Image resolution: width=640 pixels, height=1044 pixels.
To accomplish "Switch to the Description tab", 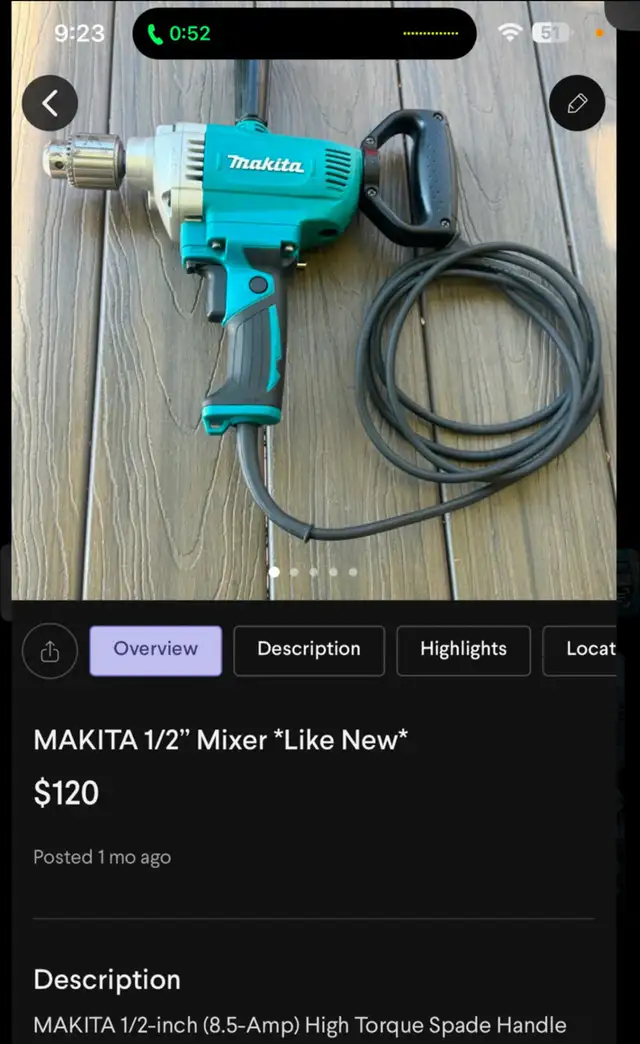I will pos(309,651).
